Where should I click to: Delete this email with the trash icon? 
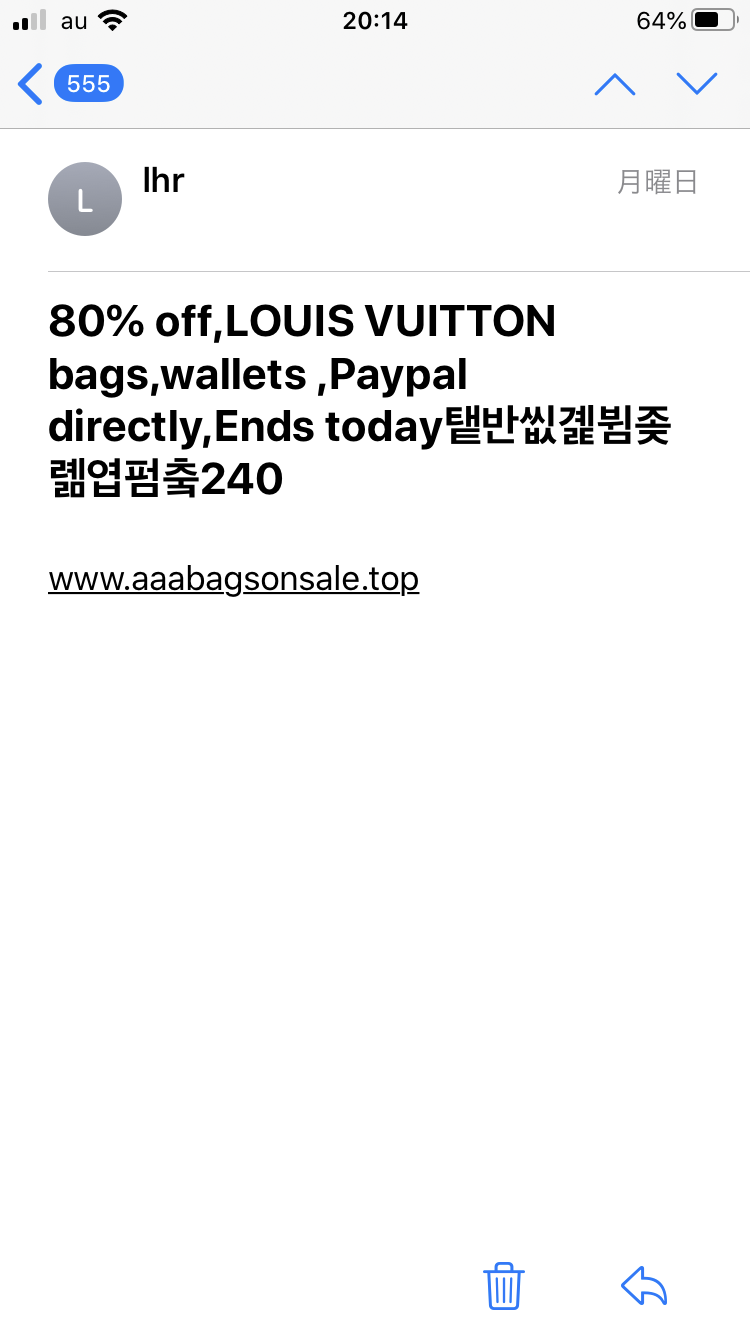(x=504, y=1285)
